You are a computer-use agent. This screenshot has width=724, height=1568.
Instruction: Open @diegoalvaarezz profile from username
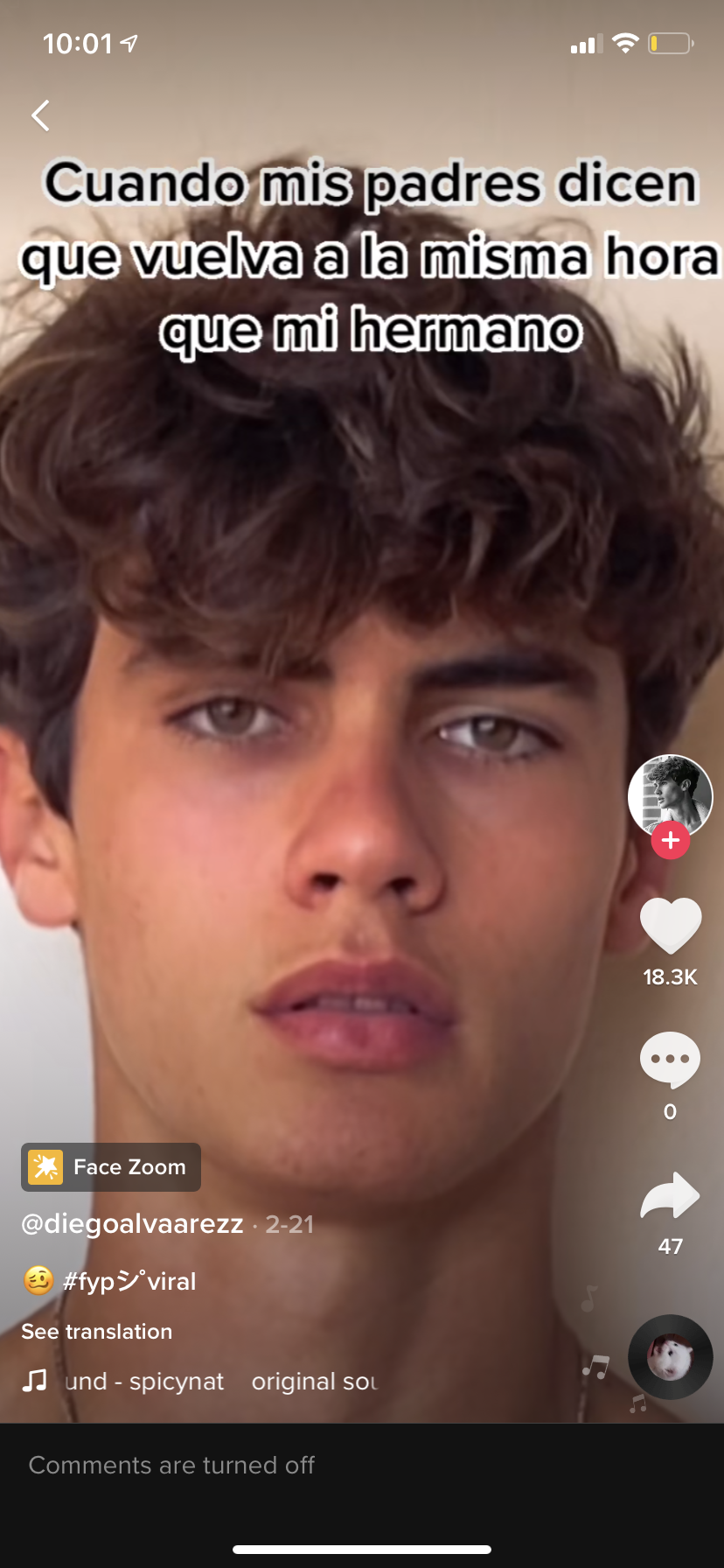tap(132, 1223)
